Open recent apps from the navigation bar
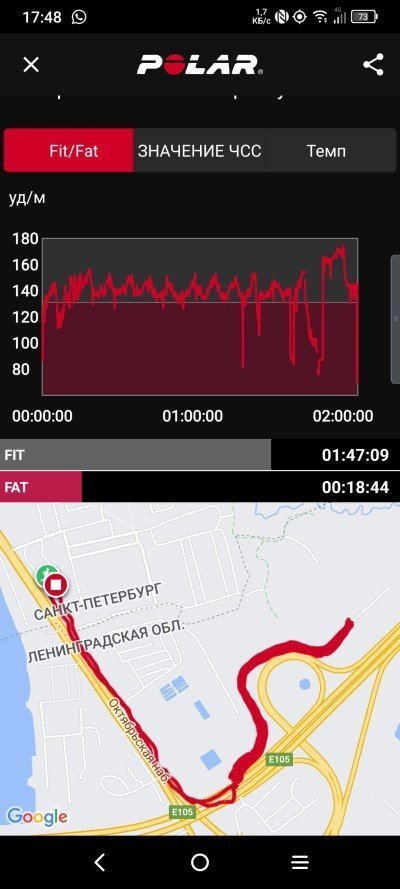 [300, 862]
